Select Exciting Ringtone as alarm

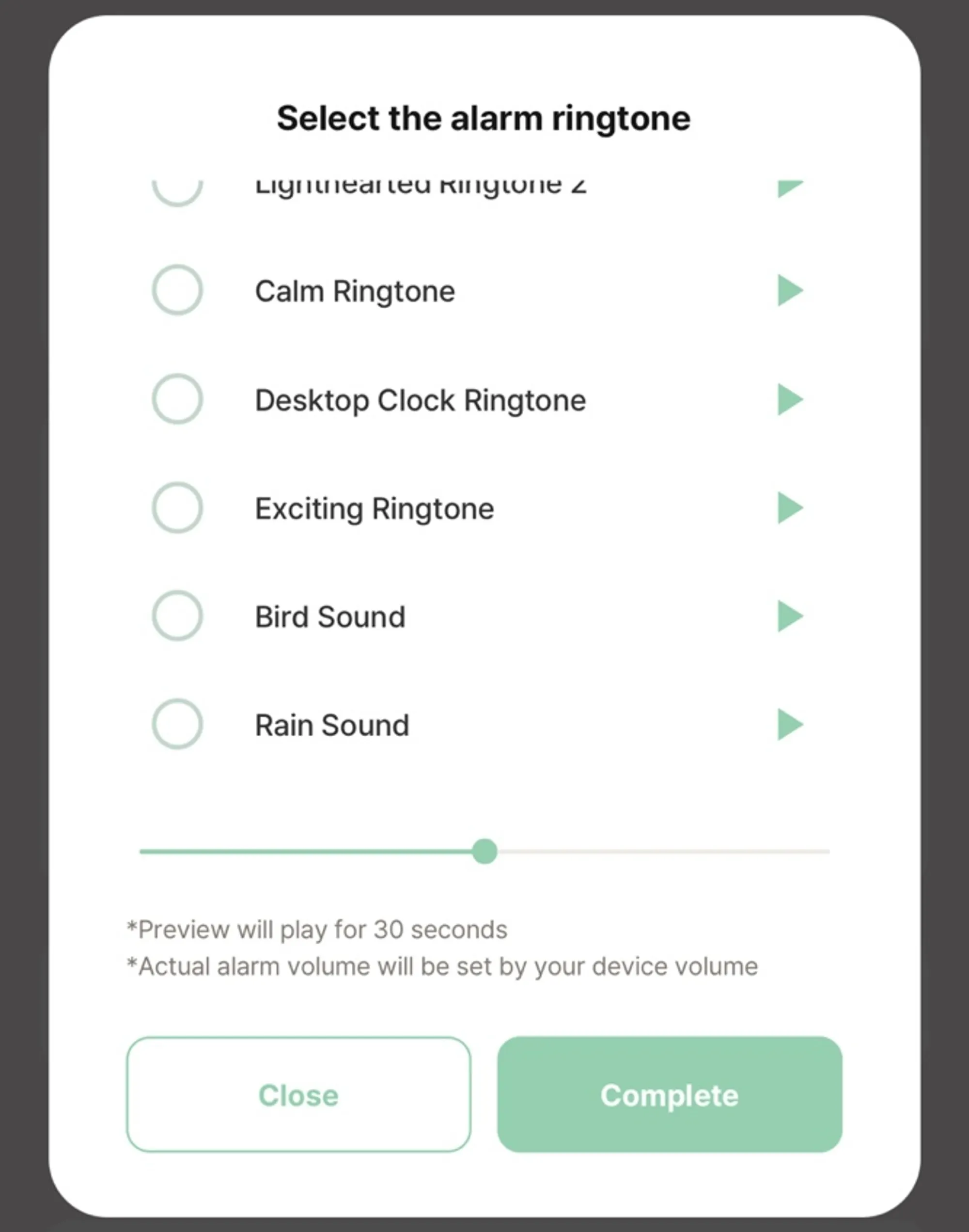[177, 507]
